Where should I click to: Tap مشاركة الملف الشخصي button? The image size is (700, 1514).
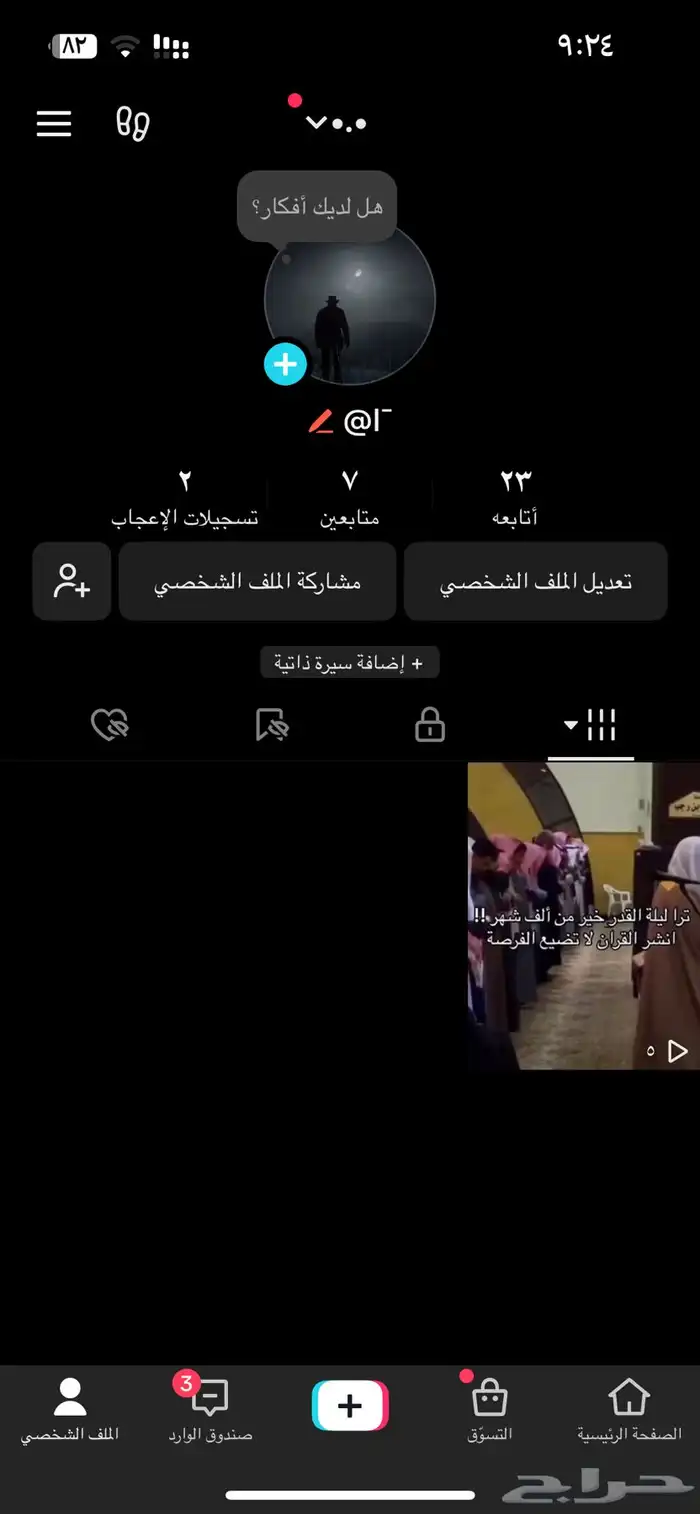pyautogui.click(x=257, y=582)
